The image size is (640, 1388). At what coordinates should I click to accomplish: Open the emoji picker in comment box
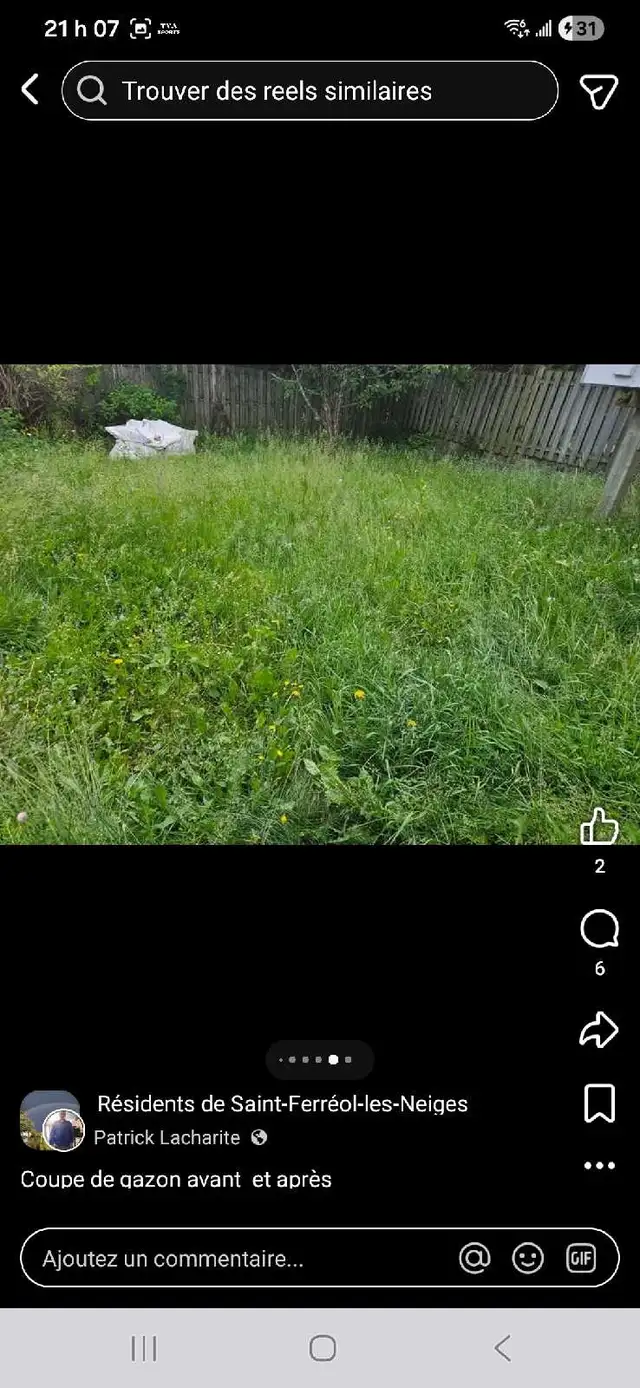pos(528,1259)
